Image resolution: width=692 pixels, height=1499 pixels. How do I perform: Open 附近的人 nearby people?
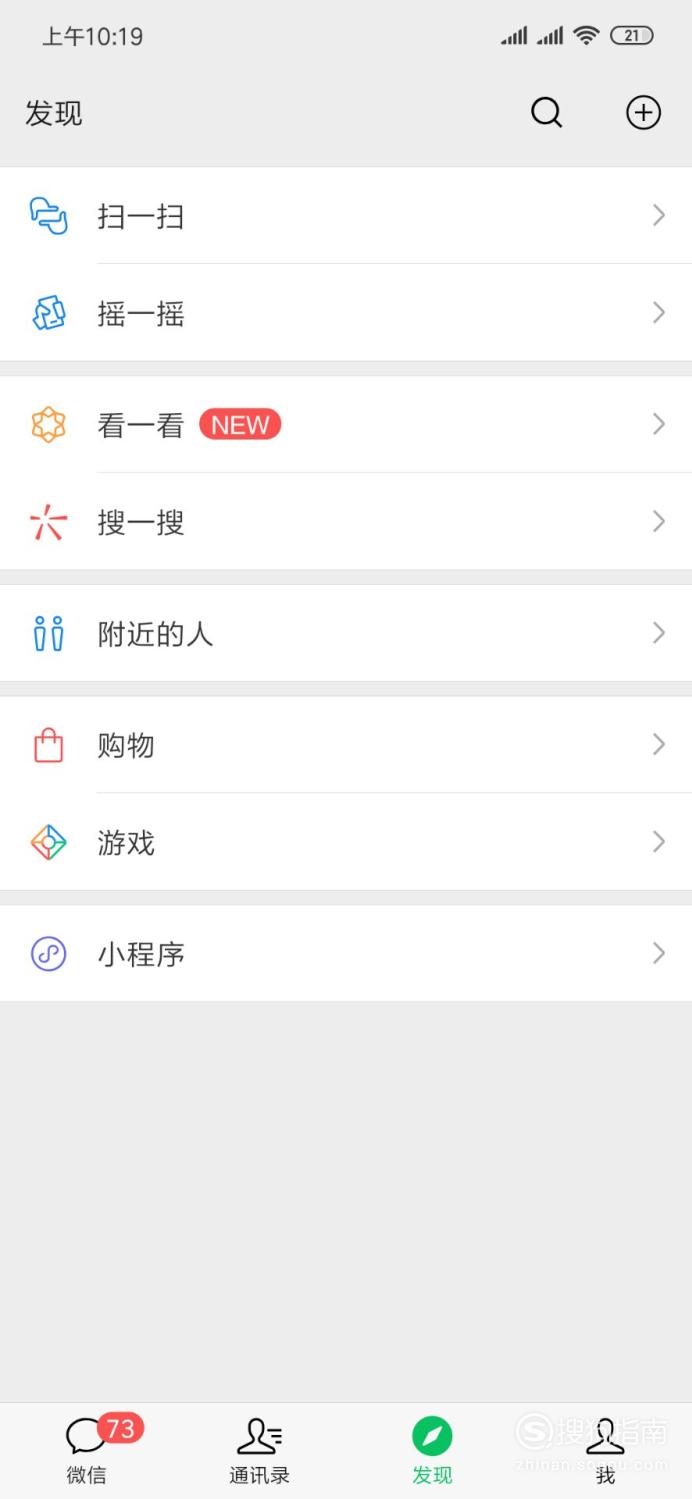click(346, 633)
